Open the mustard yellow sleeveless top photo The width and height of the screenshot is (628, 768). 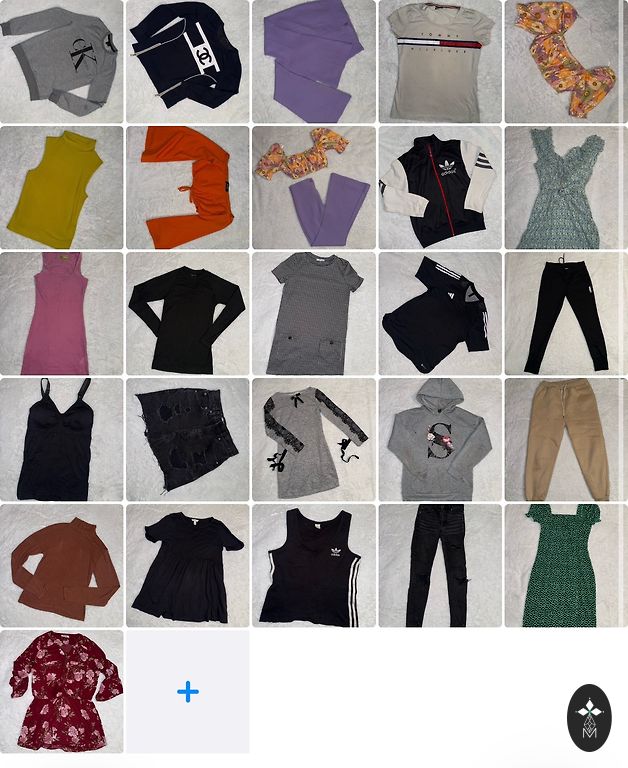[x=62, y=188]
